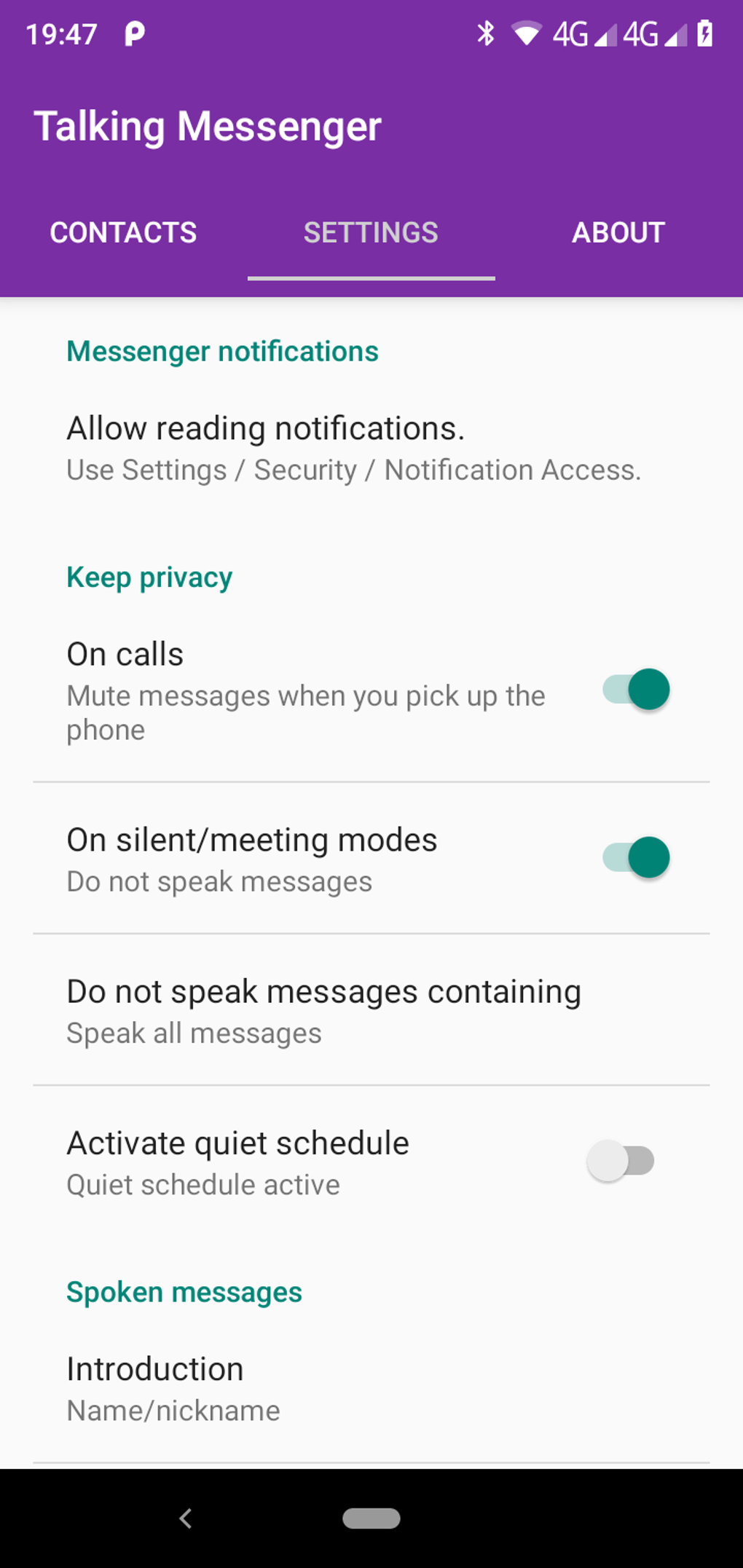
Task: Open the About tab
Action: pos(618,233)
